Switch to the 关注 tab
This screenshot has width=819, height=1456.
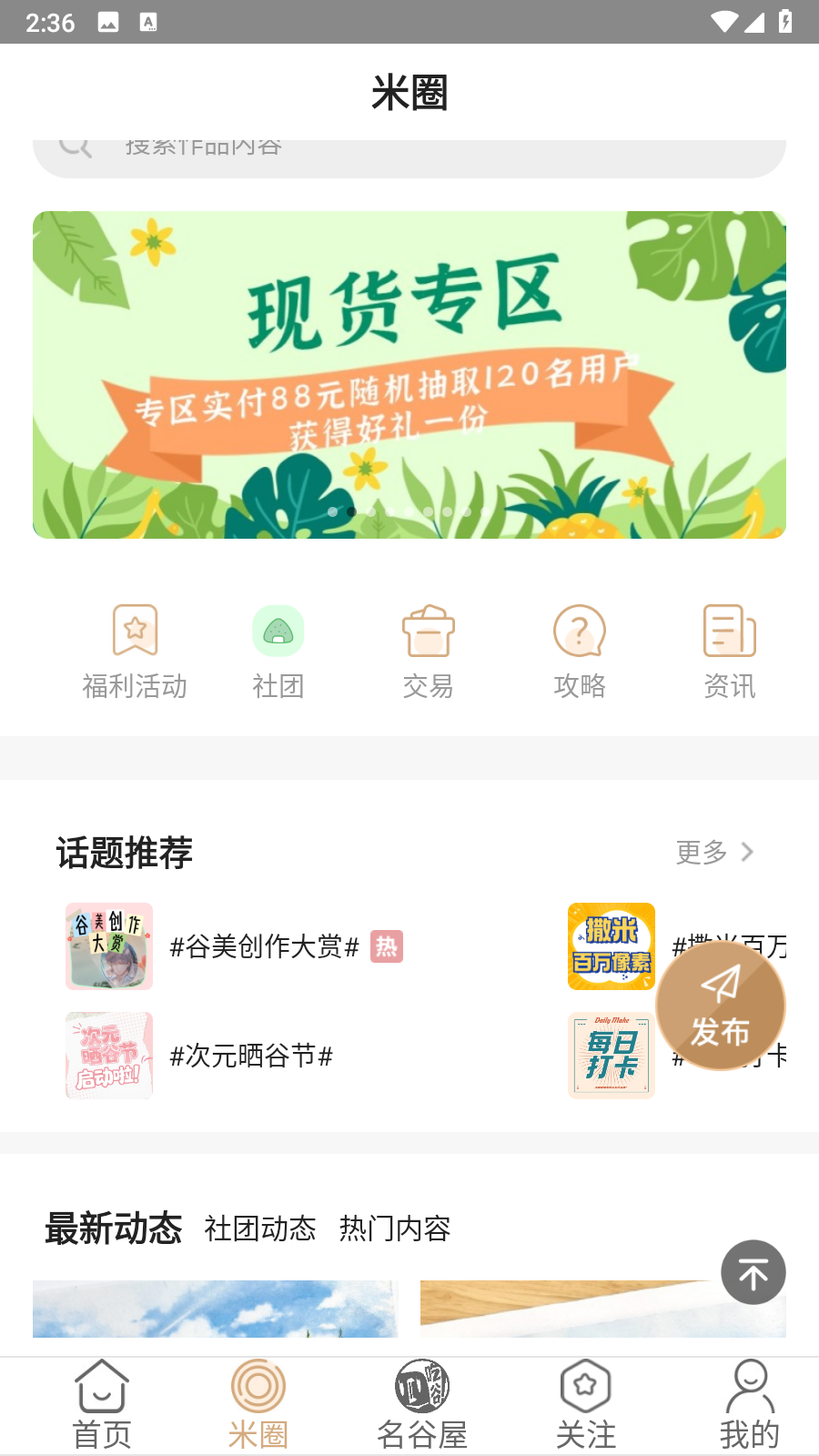585,1406
